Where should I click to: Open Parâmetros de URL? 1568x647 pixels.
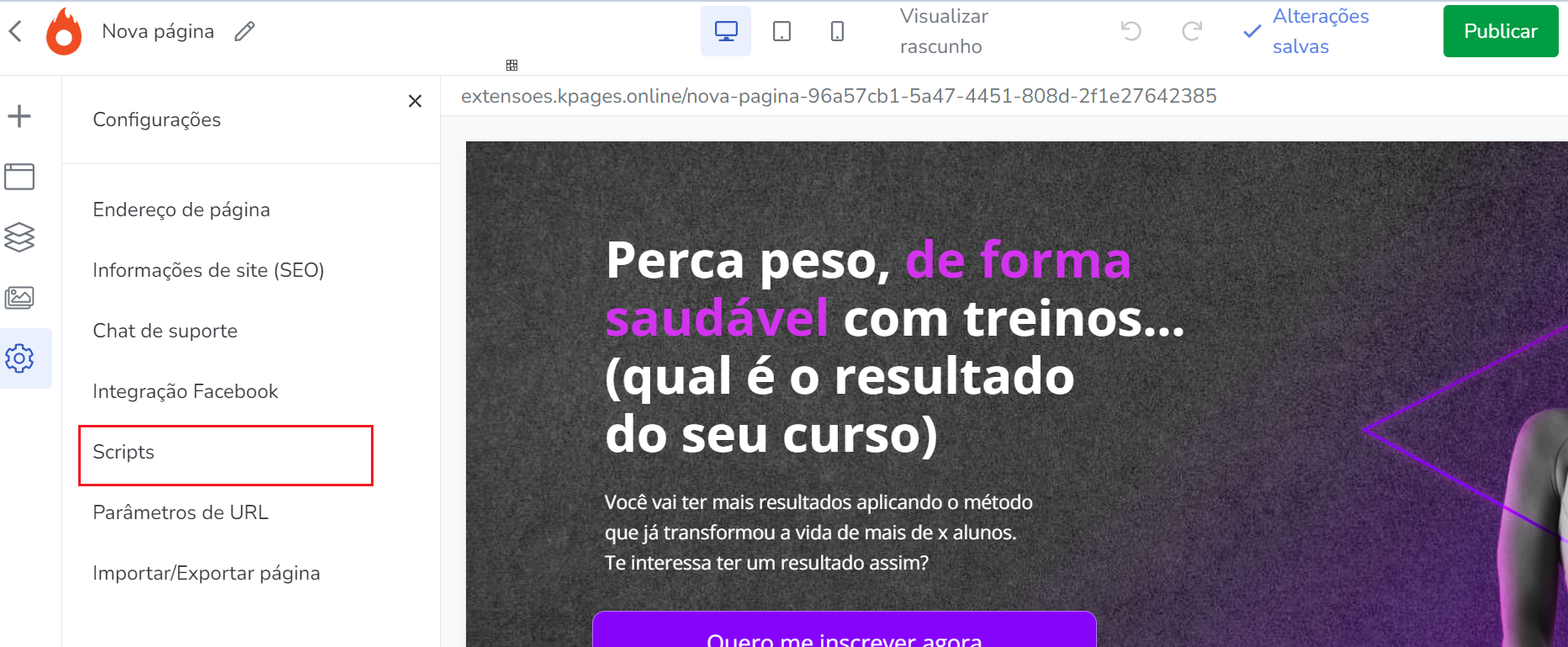pos(180,512)
